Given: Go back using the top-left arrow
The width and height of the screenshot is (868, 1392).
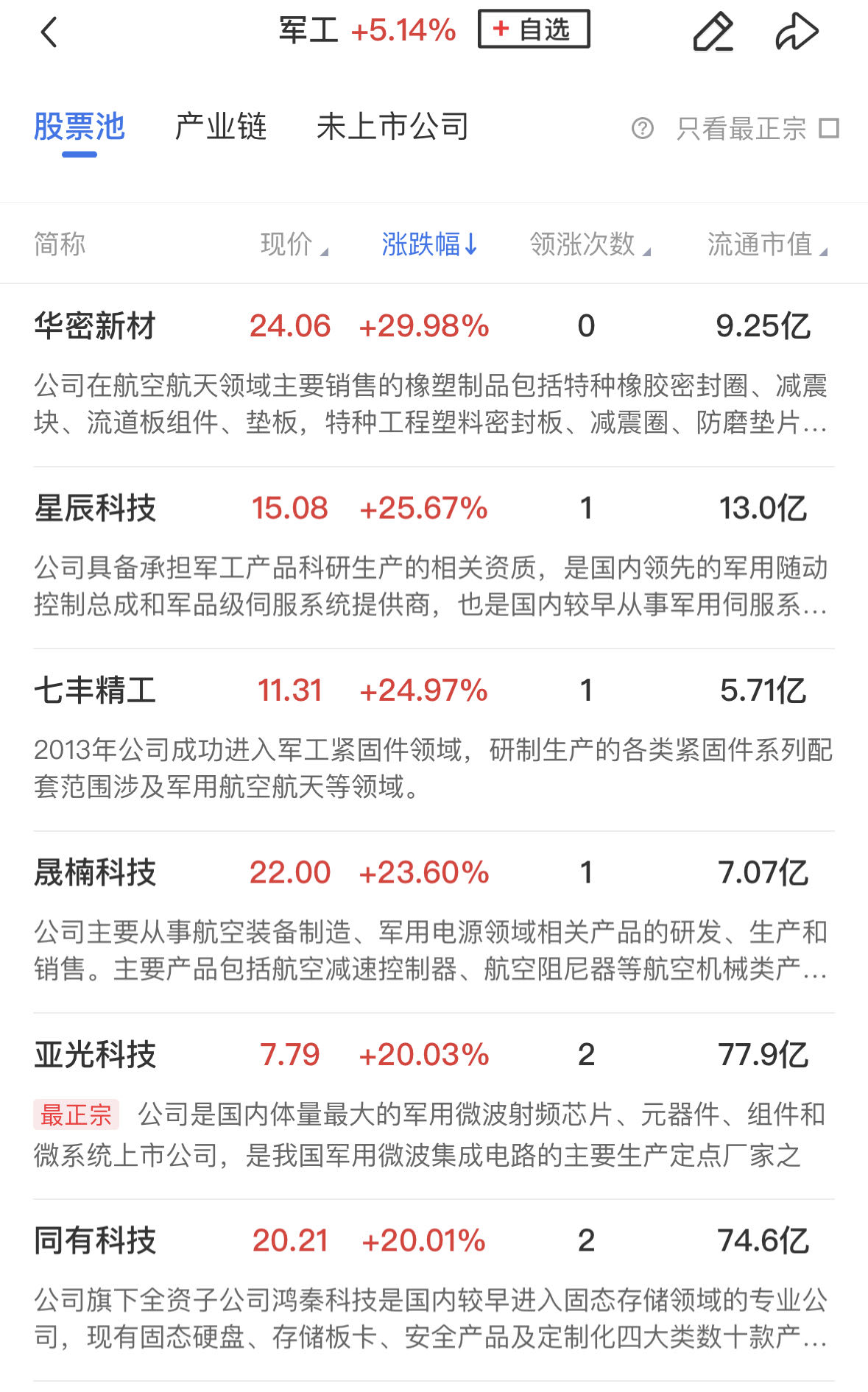Looking at the screenshot, I should click(49, 32).
